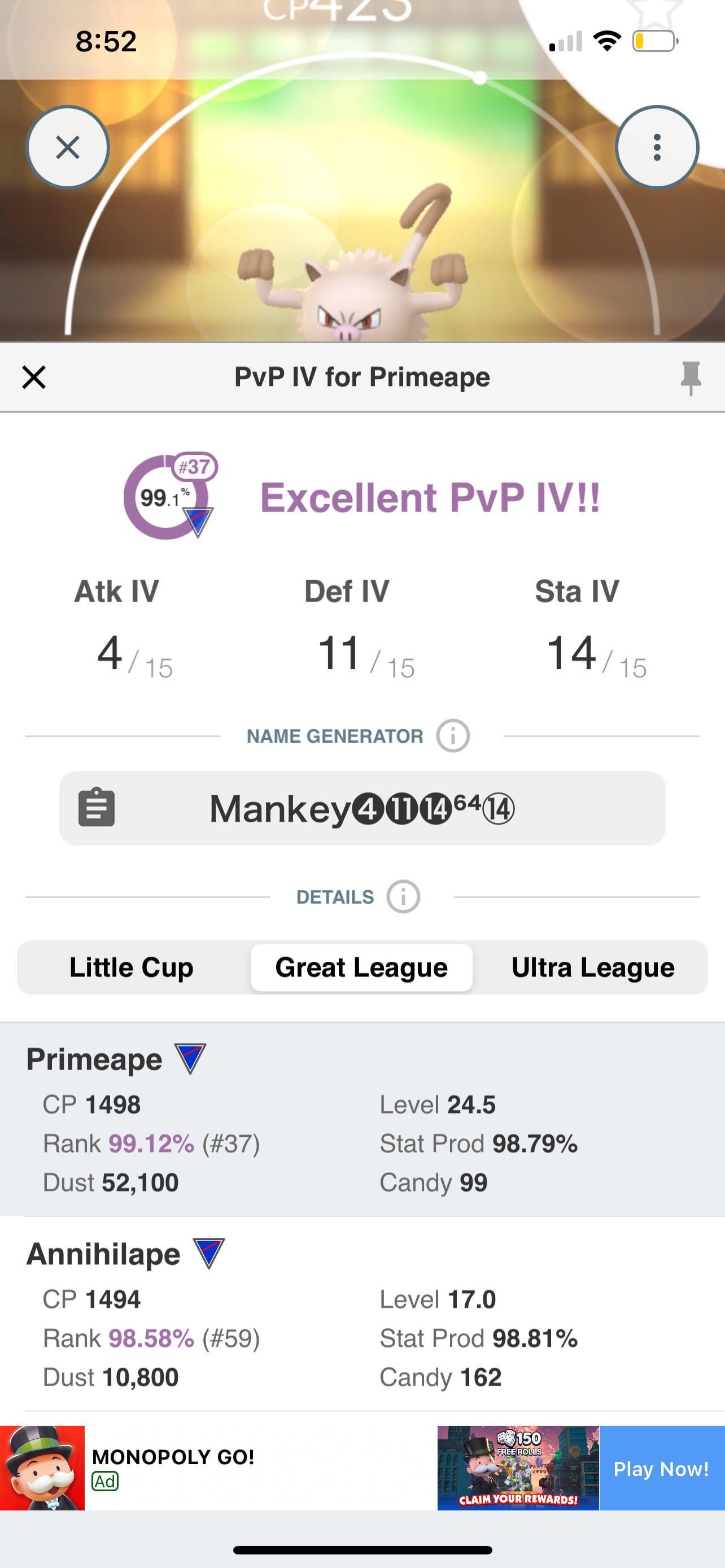Select the Great League tab
Viewport: 725px width, 1568px height.
click(361, 967)
